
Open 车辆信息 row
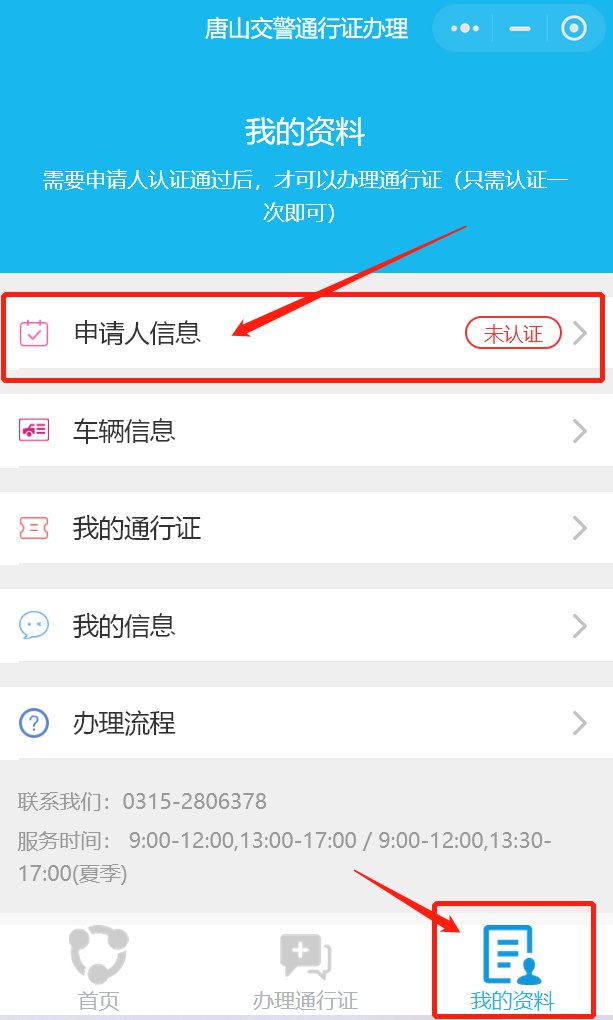coord(300,431)
